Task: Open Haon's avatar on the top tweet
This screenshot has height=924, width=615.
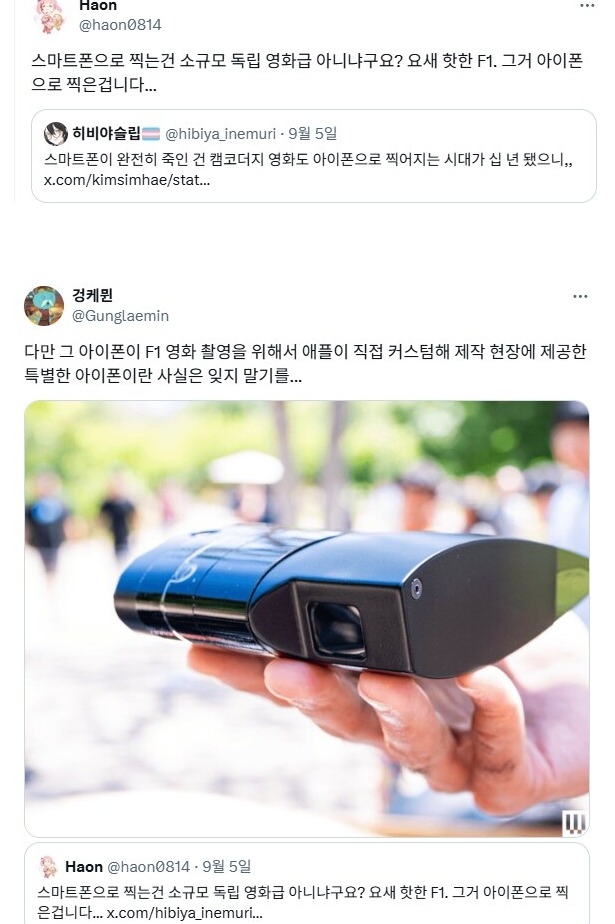Action: pyautogui.click(x=48, y=15)
